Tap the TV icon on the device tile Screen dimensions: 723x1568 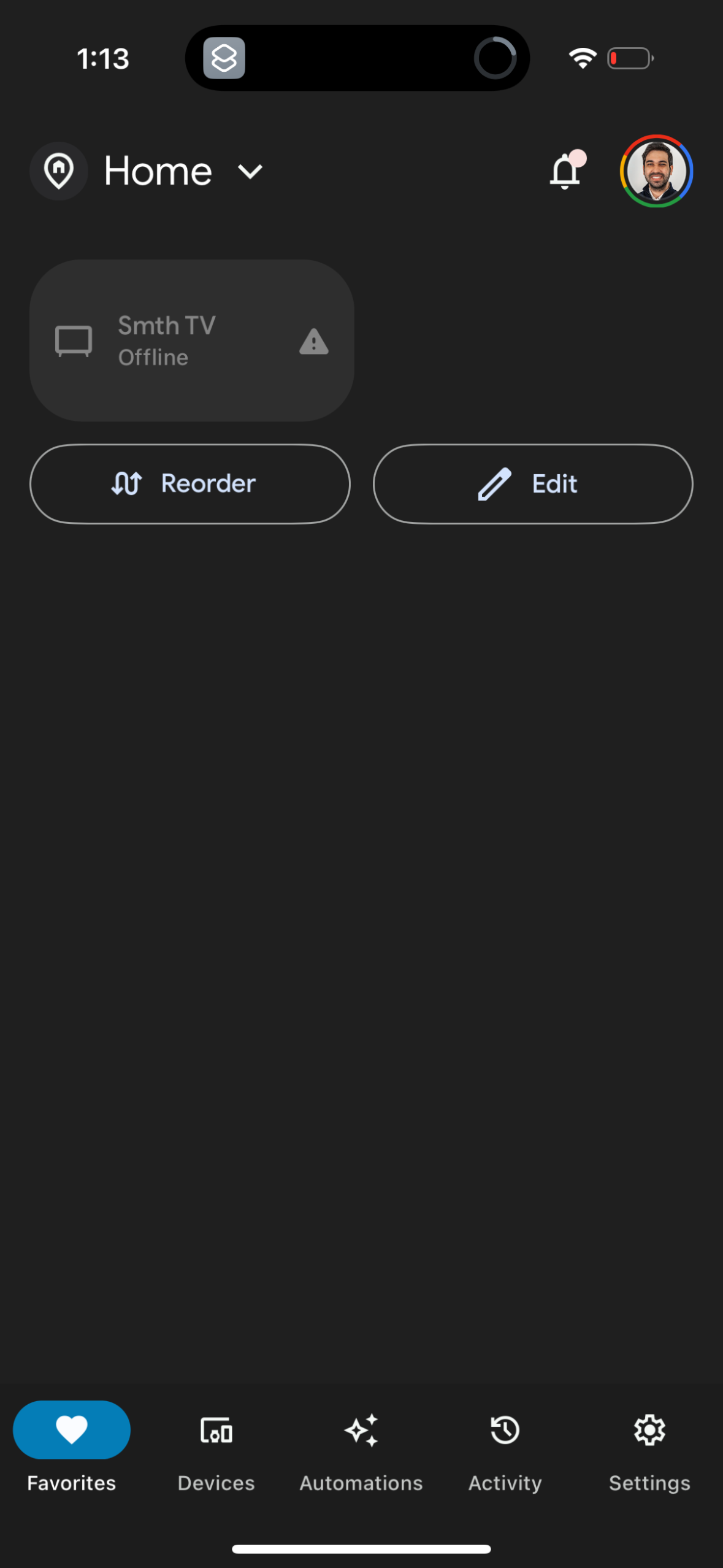click(x=74, y=340)
